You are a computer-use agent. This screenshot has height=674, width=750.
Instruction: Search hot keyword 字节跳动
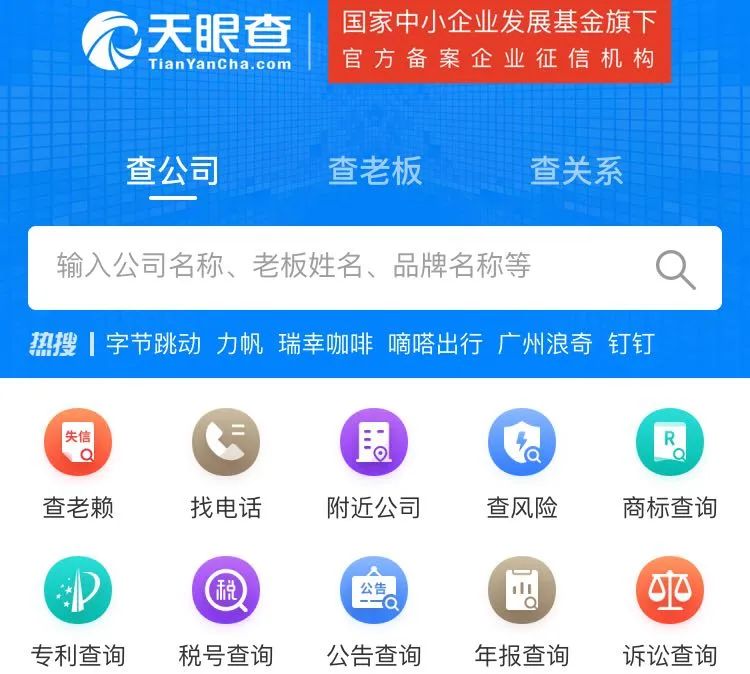[153, 344]
